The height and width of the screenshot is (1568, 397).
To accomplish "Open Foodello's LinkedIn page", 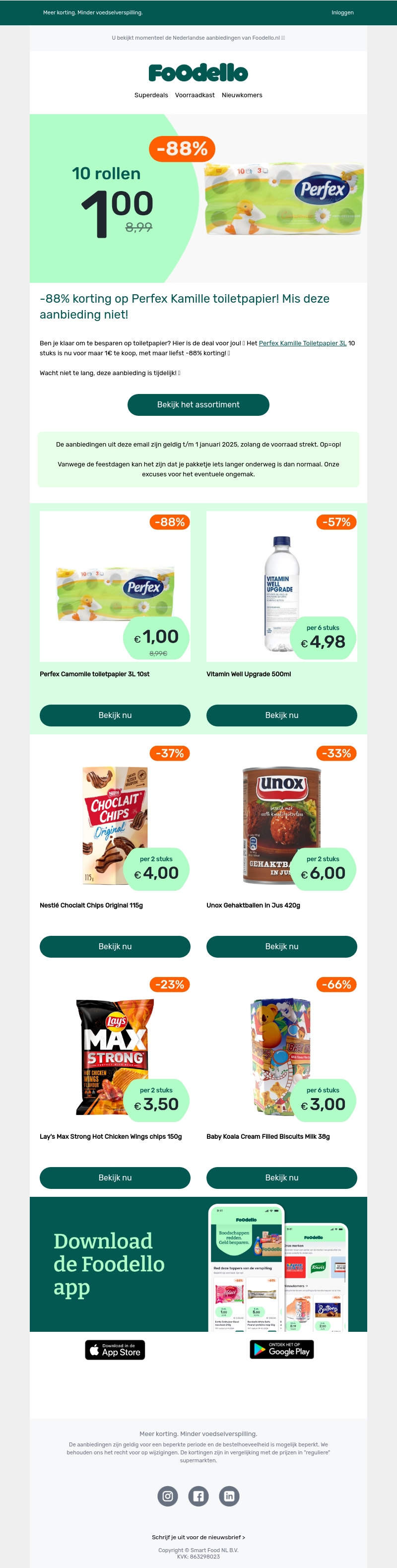I will pyautogui.click(x=229, y=1496).
